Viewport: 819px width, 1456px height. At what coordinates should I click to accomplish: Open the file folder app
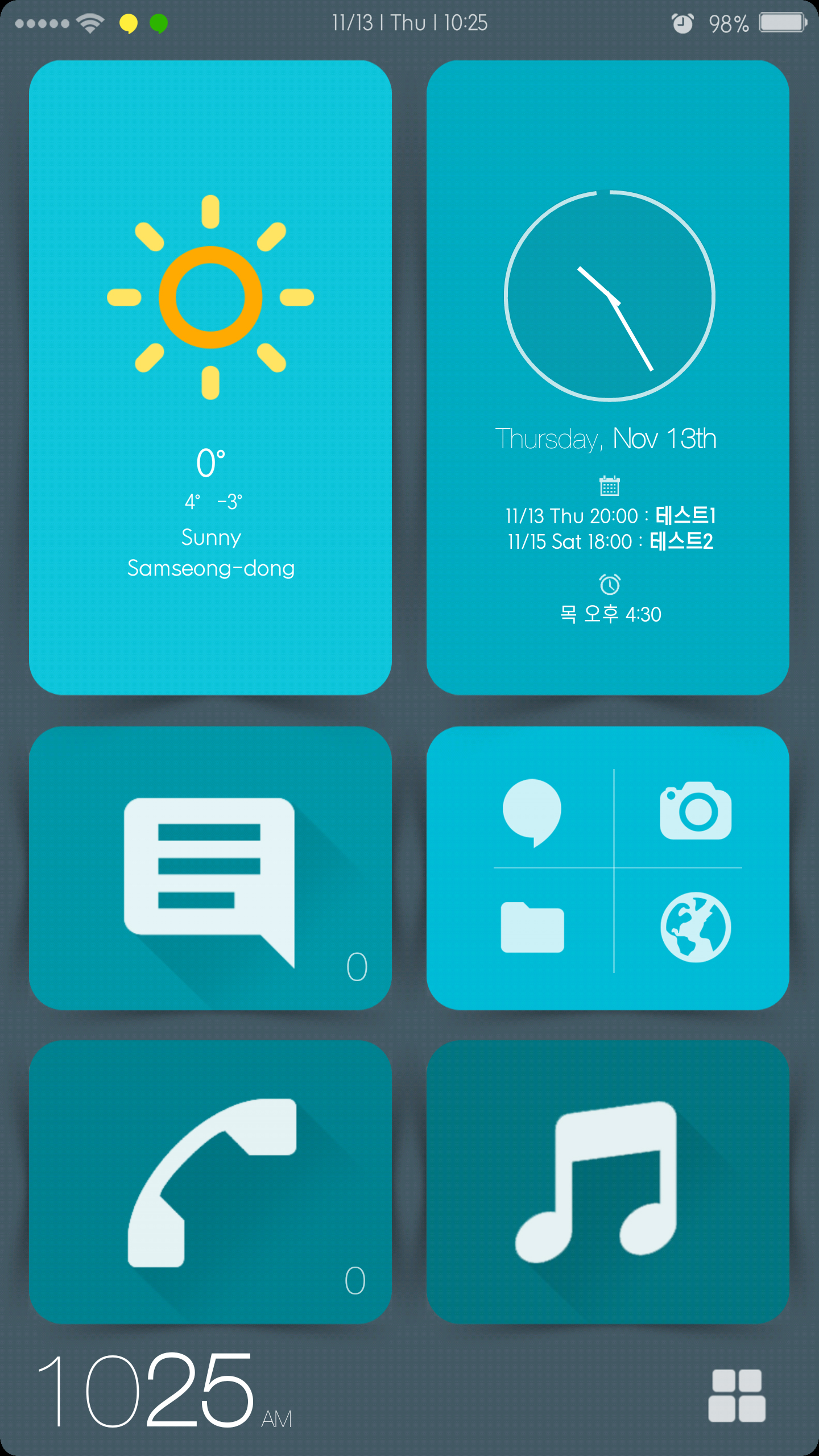(532, 927)
